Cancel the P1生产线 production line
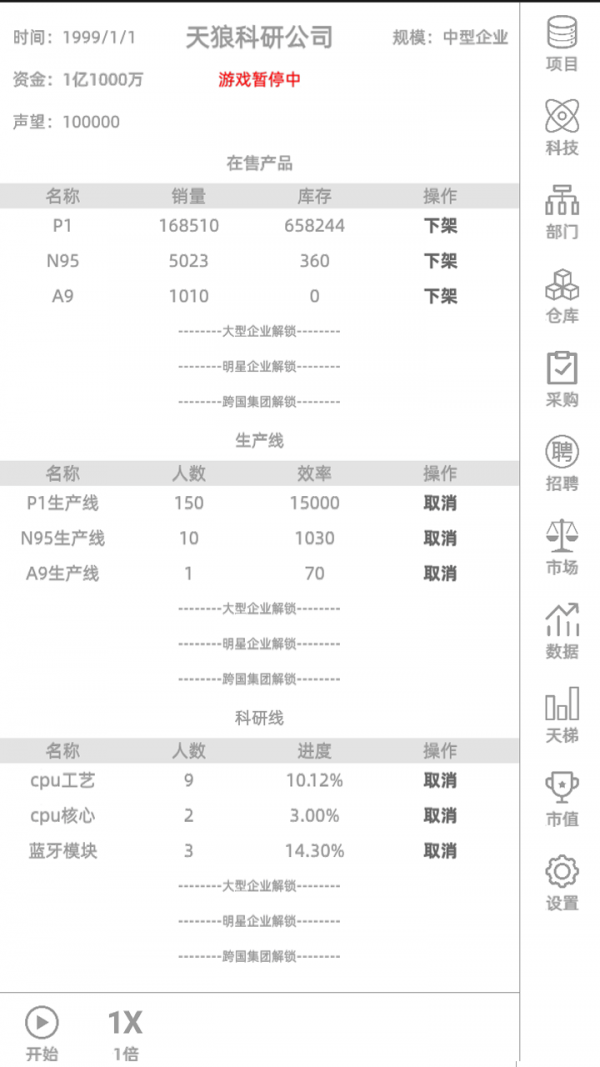The width and height of the screenshot is (600, 1067). tap(440, 503)
